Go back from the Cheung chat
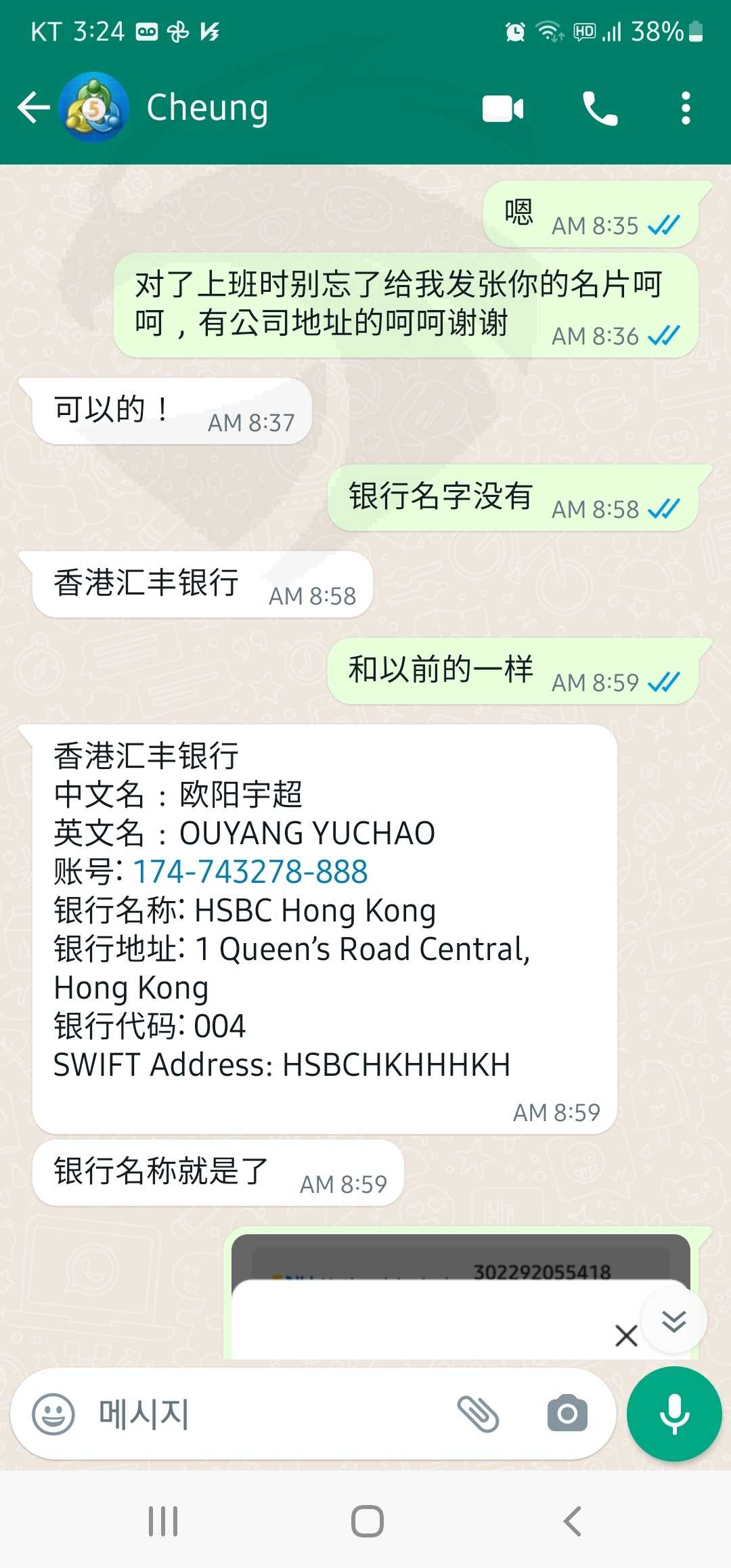Image resolution: width=731 pixels, height=1568 pixels. pos(34,107)
